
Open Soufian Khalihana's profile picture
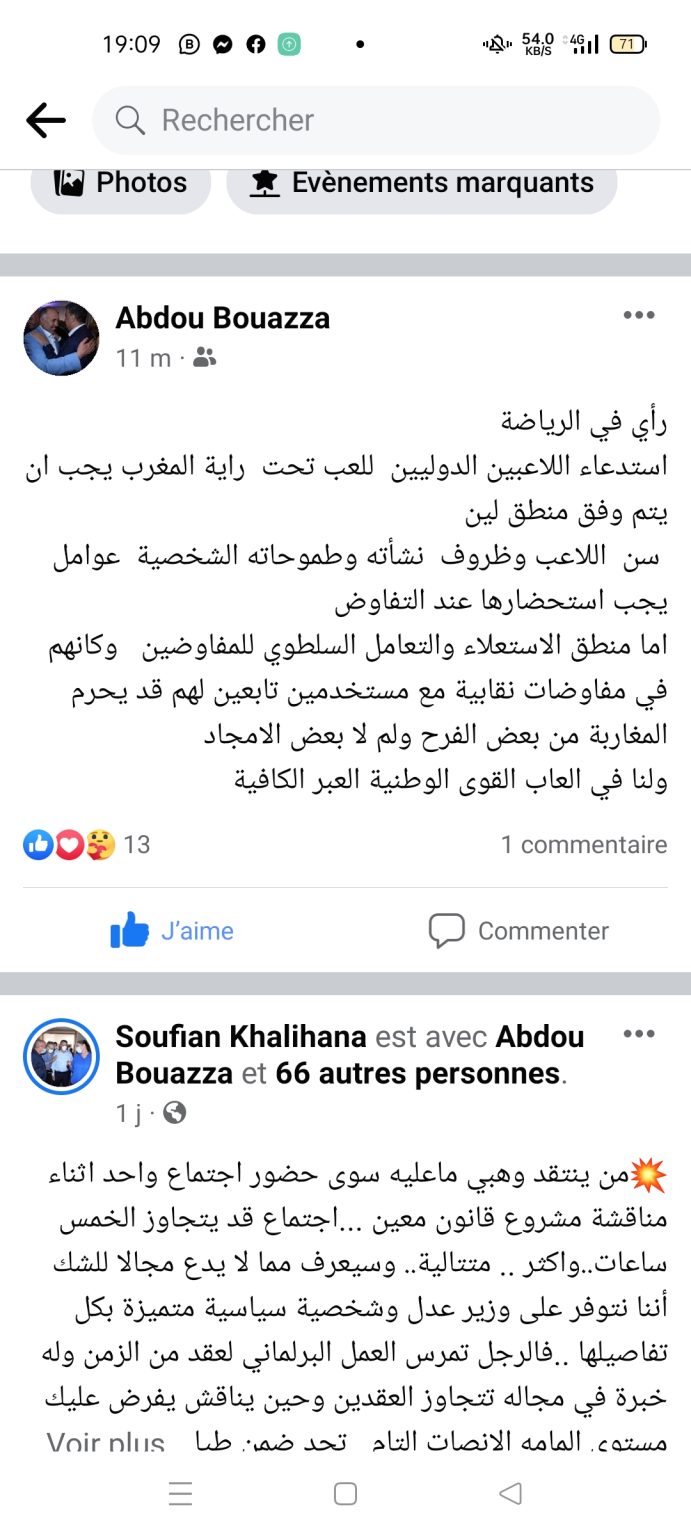61,1055
